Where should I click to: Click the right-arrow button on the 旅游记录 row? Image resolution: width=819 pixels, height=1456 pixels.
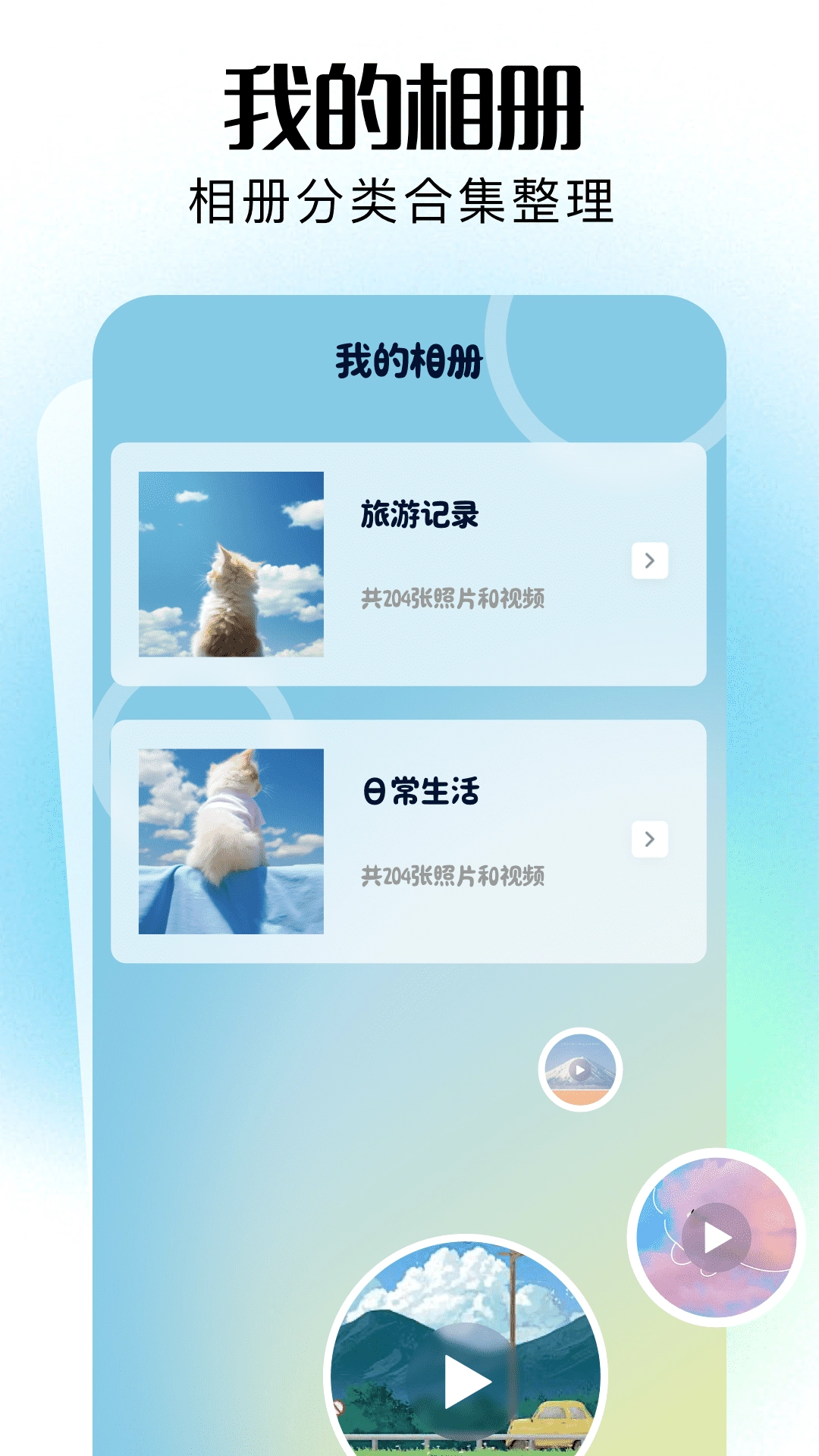(651, 560)
